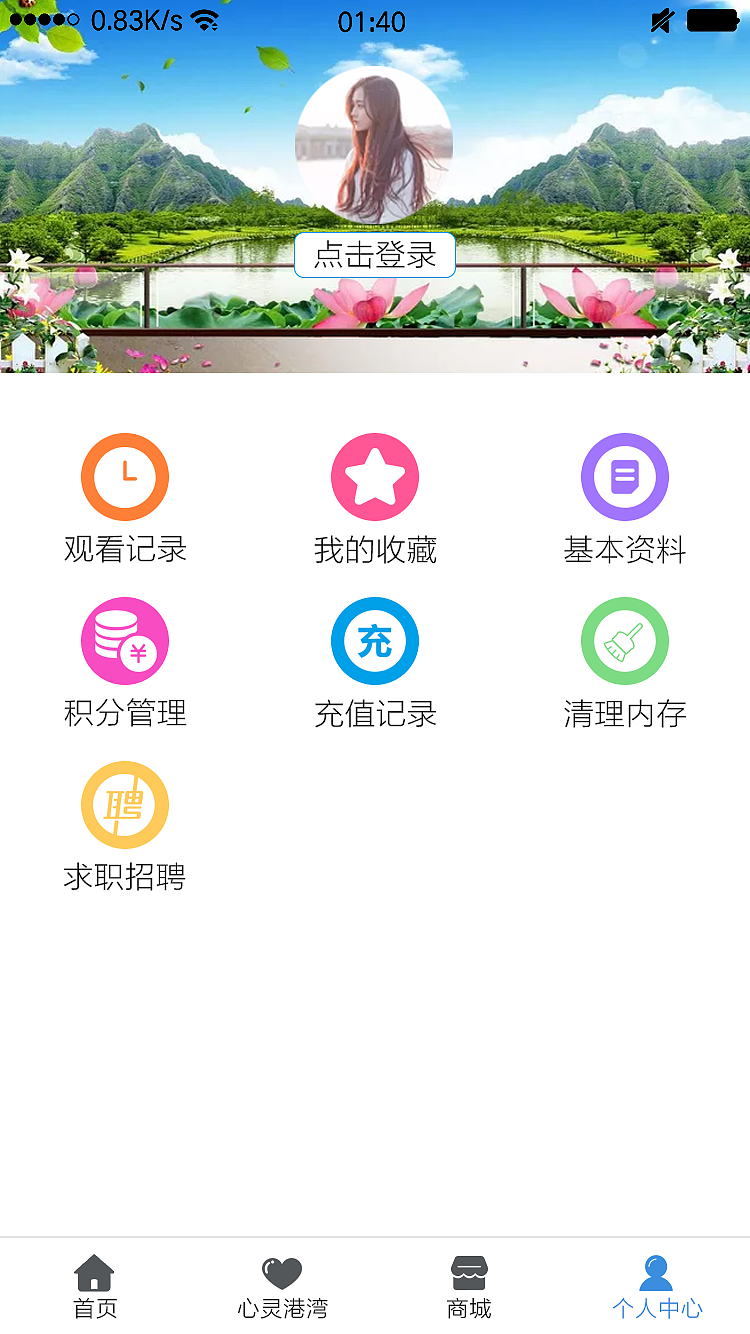Screen dimensions: 750x1334
Task: Select the 个人中心 person icon
Action: [657, 1268]
